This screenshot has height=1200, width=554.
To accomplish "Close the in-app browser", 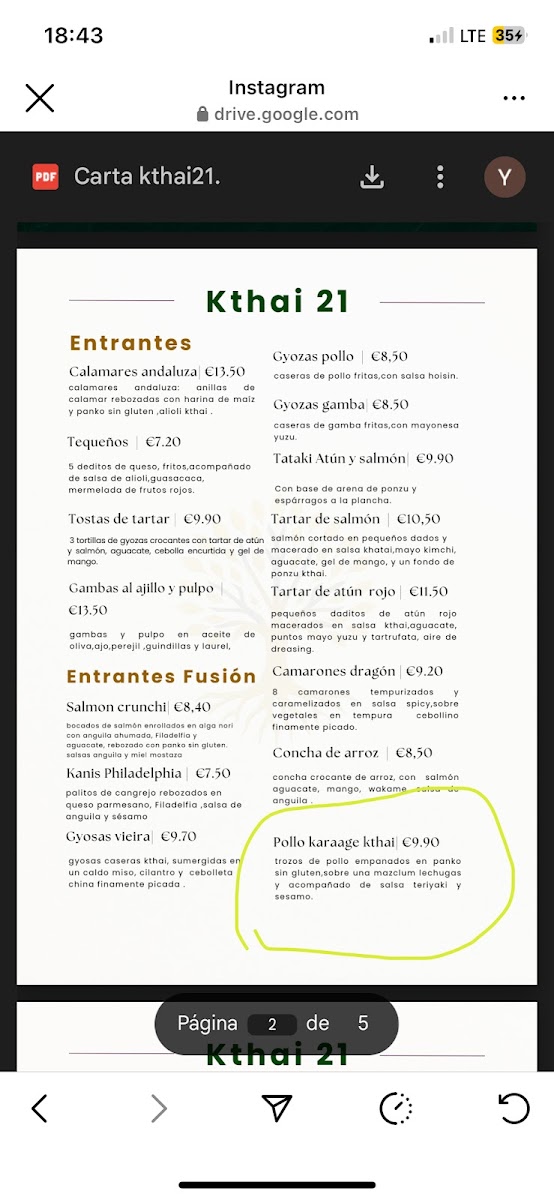I will [x=40, y=98].
